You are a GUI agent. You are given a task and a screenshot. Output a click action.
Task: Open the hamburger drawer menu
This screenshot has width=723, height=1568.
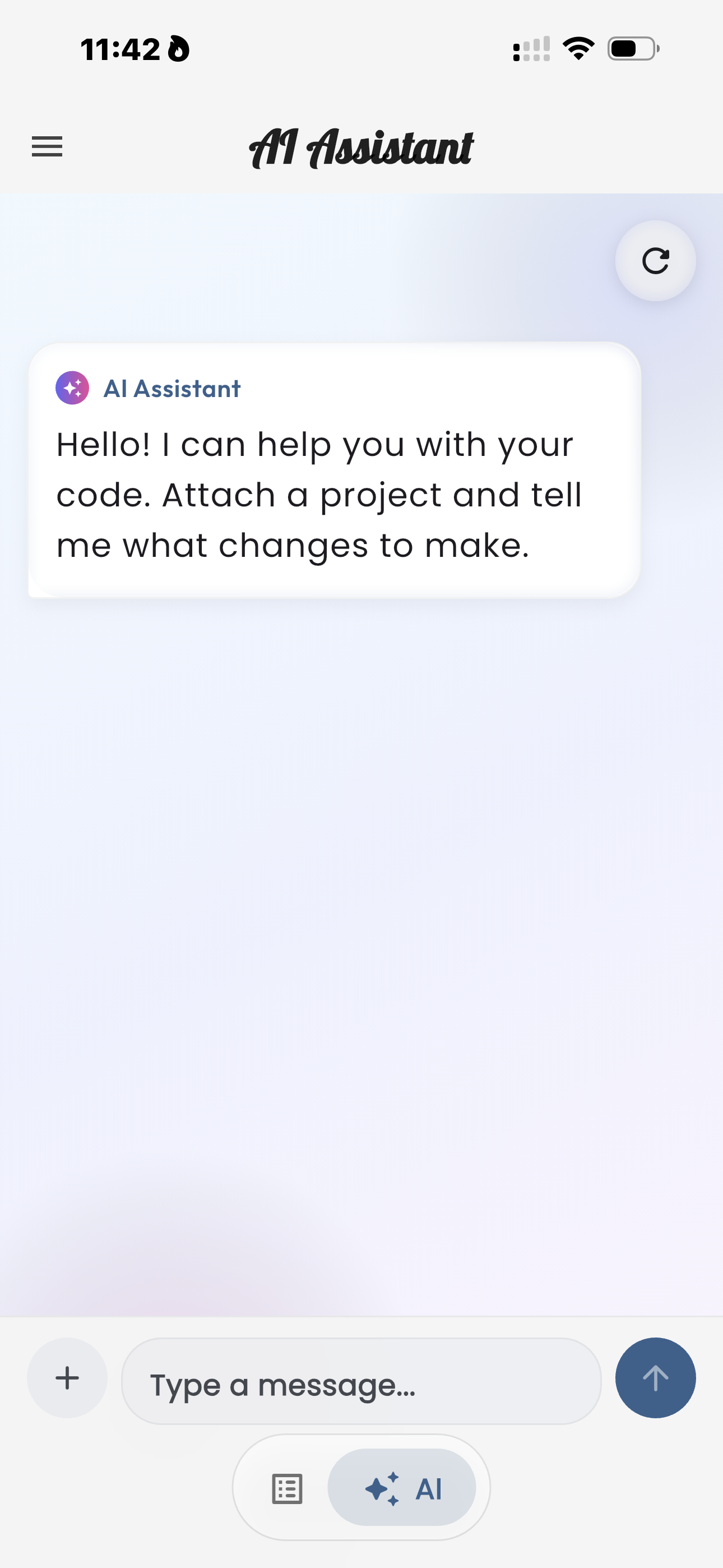coord(47,147)
